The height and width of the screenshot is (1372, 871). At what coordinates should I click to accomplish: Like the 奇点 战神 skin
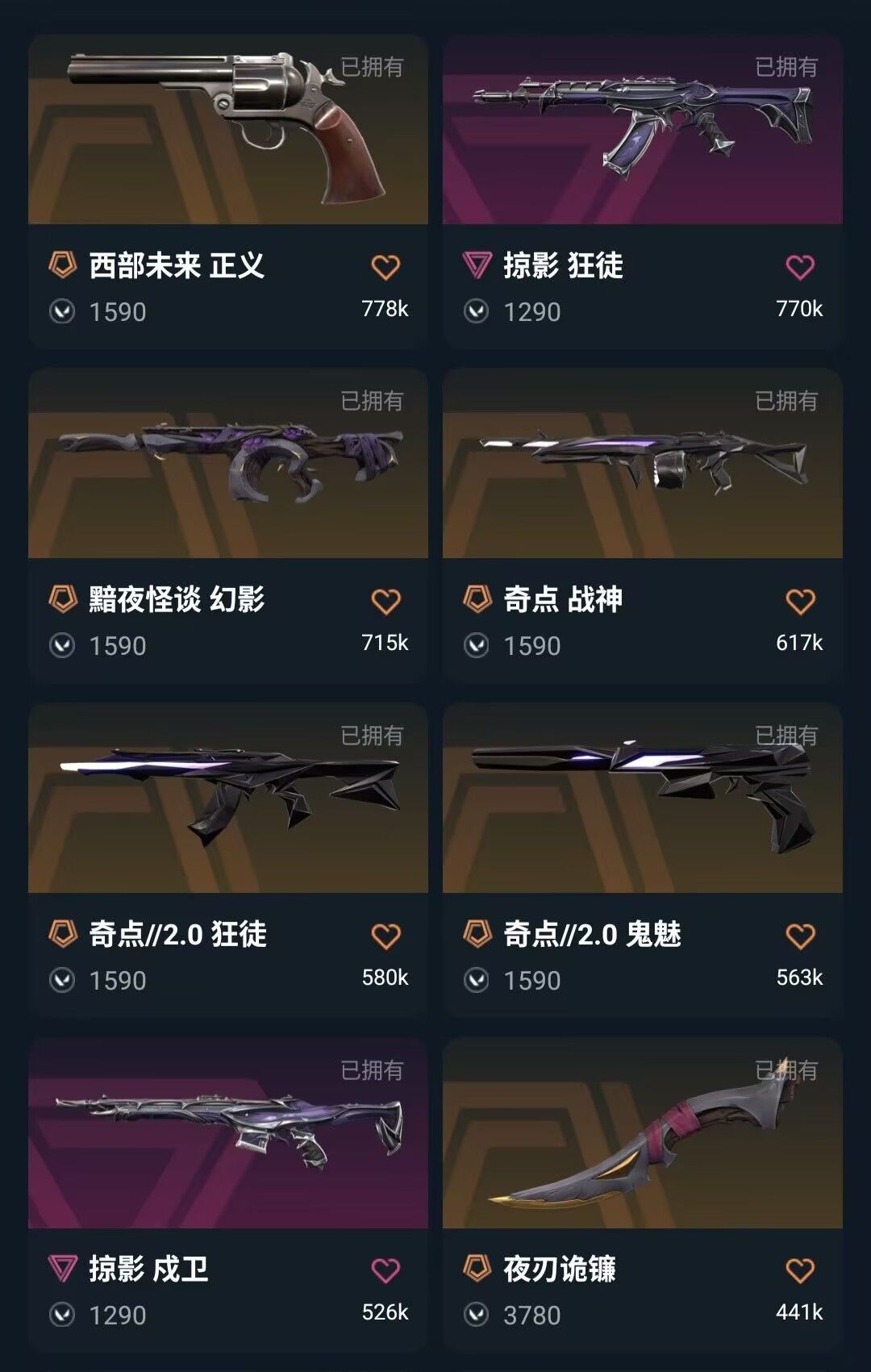point(800,602)
